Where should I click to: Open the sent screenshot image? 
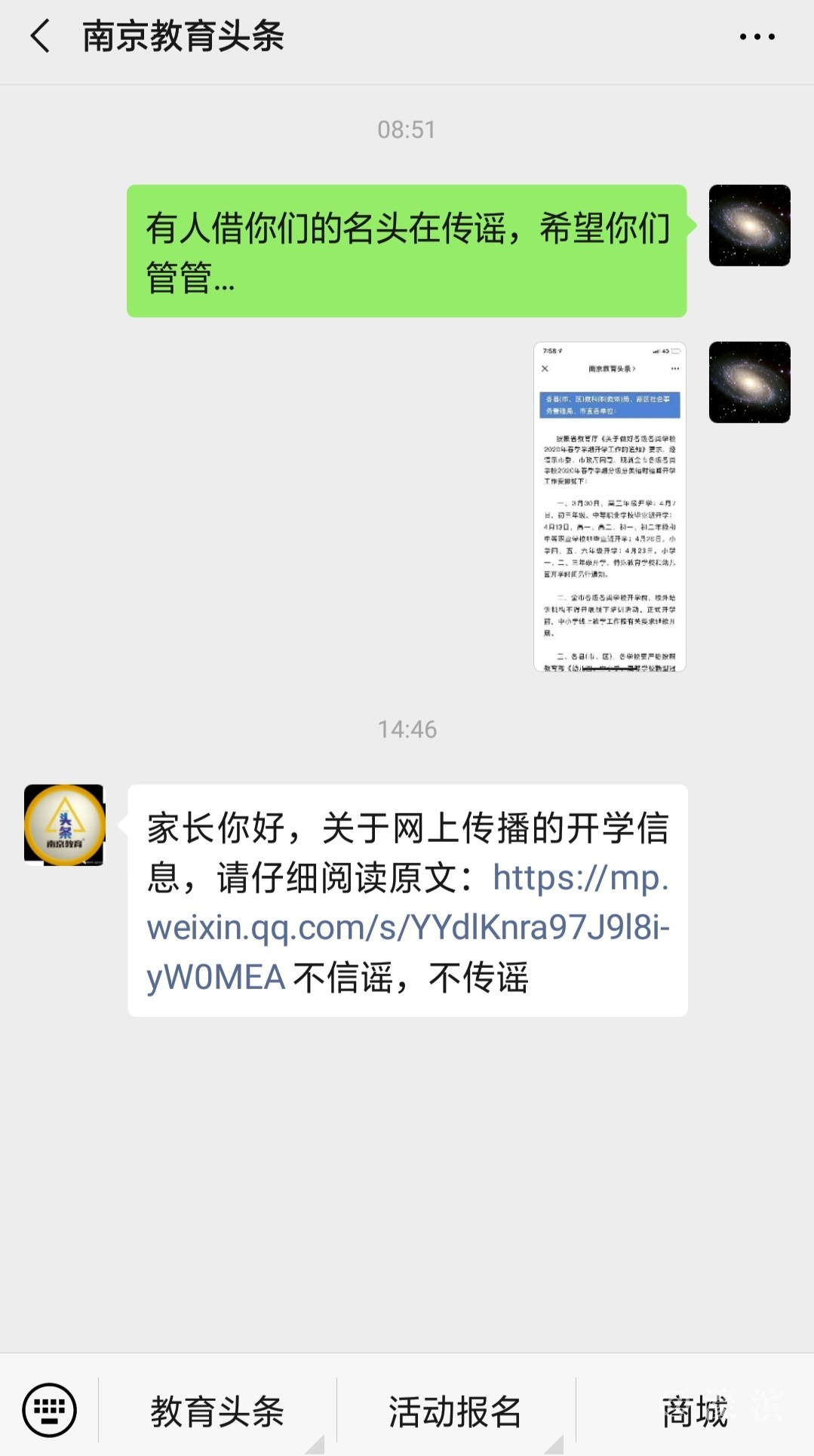pos(610,506)
